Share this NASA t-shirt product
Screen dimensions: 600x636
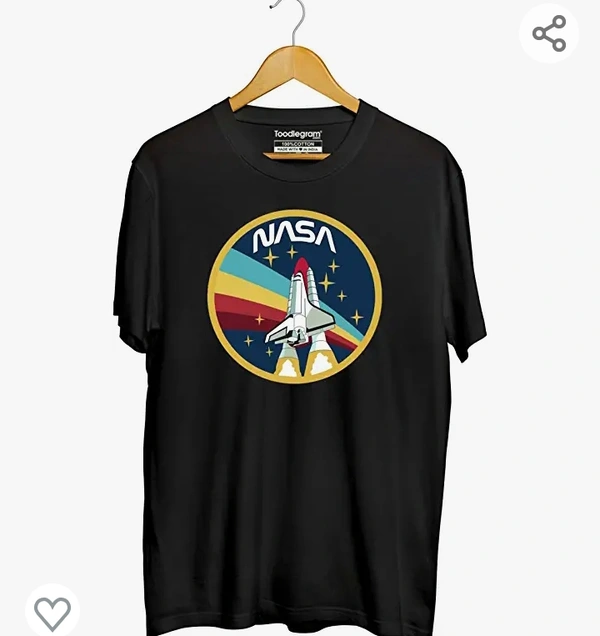pyautogui.click(x=549, y=34)
